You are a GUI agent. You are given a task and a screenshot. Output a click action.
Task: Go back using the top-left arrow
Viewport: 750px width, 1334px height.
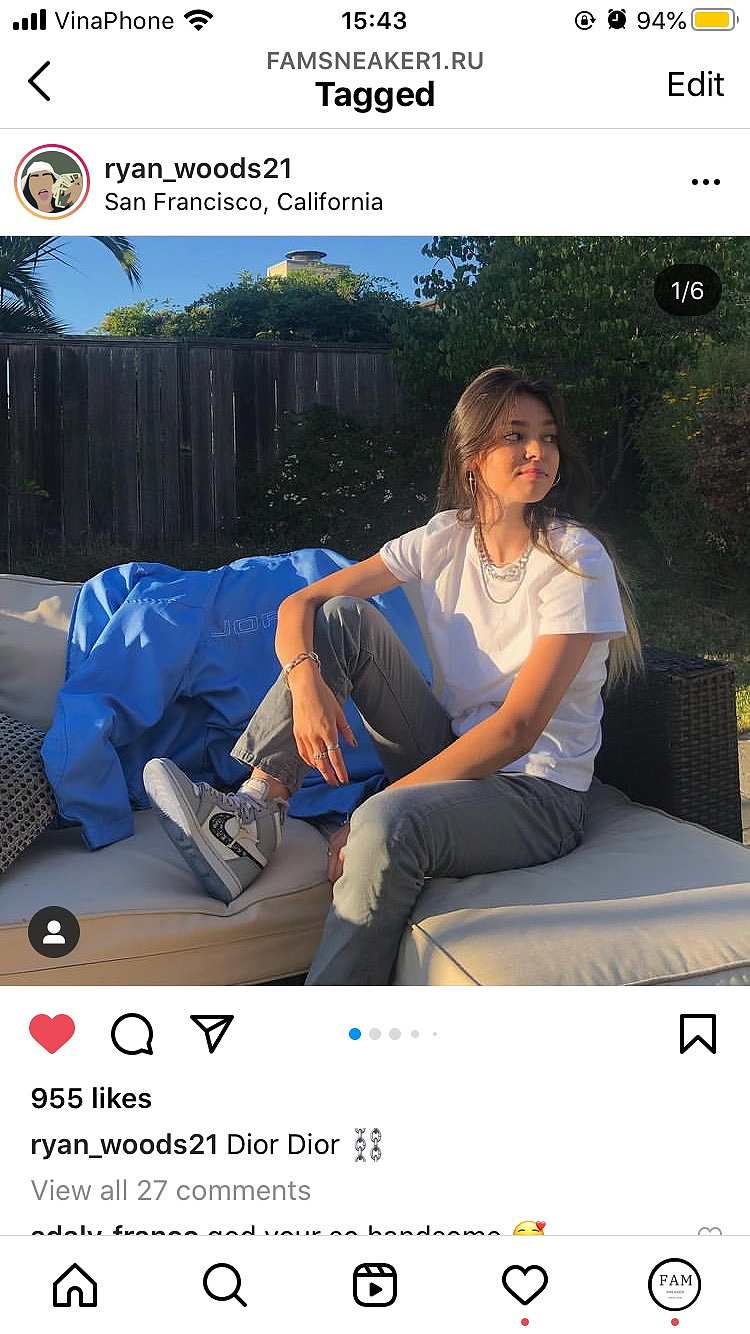coord(39,82)
